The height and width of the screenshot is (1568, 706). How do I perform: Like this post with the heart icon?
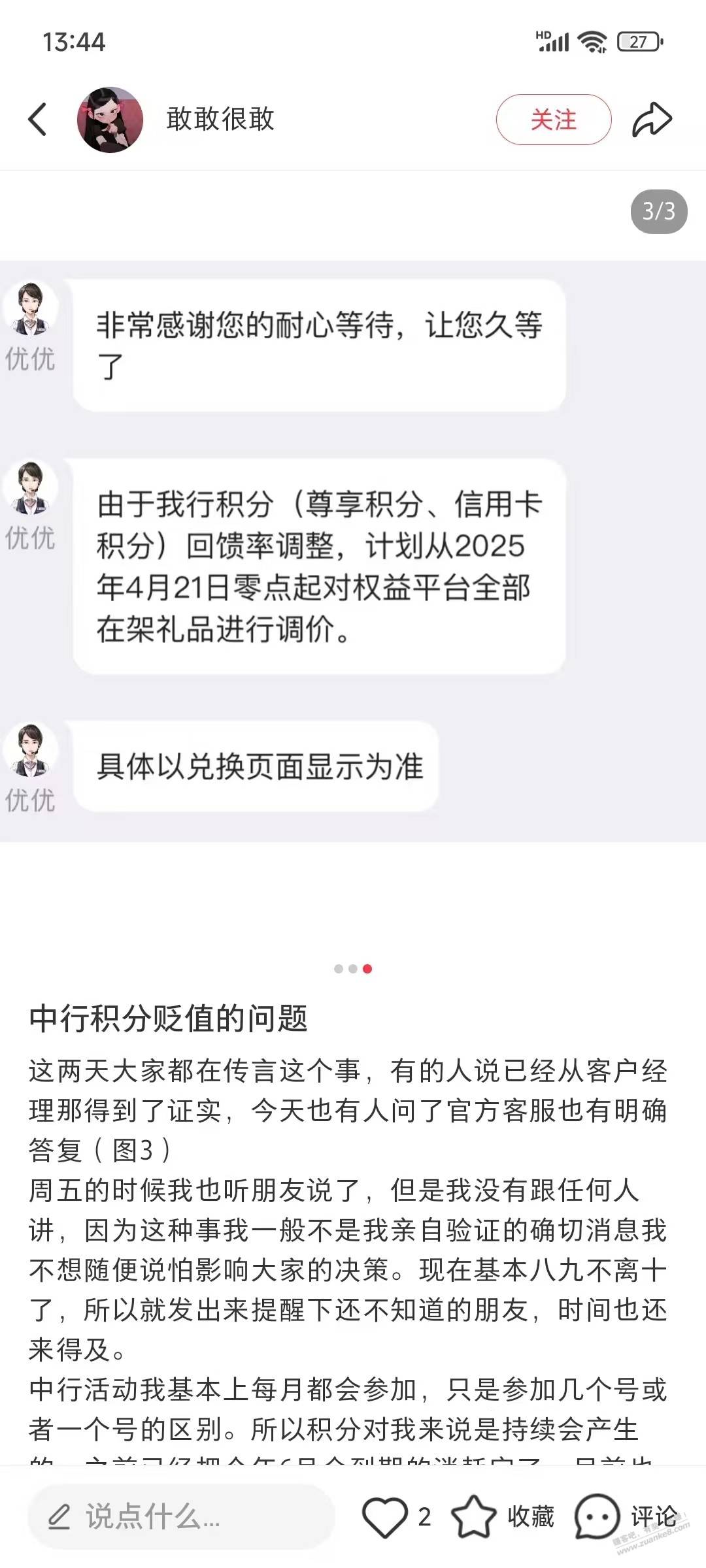[x=385, y=1517]
